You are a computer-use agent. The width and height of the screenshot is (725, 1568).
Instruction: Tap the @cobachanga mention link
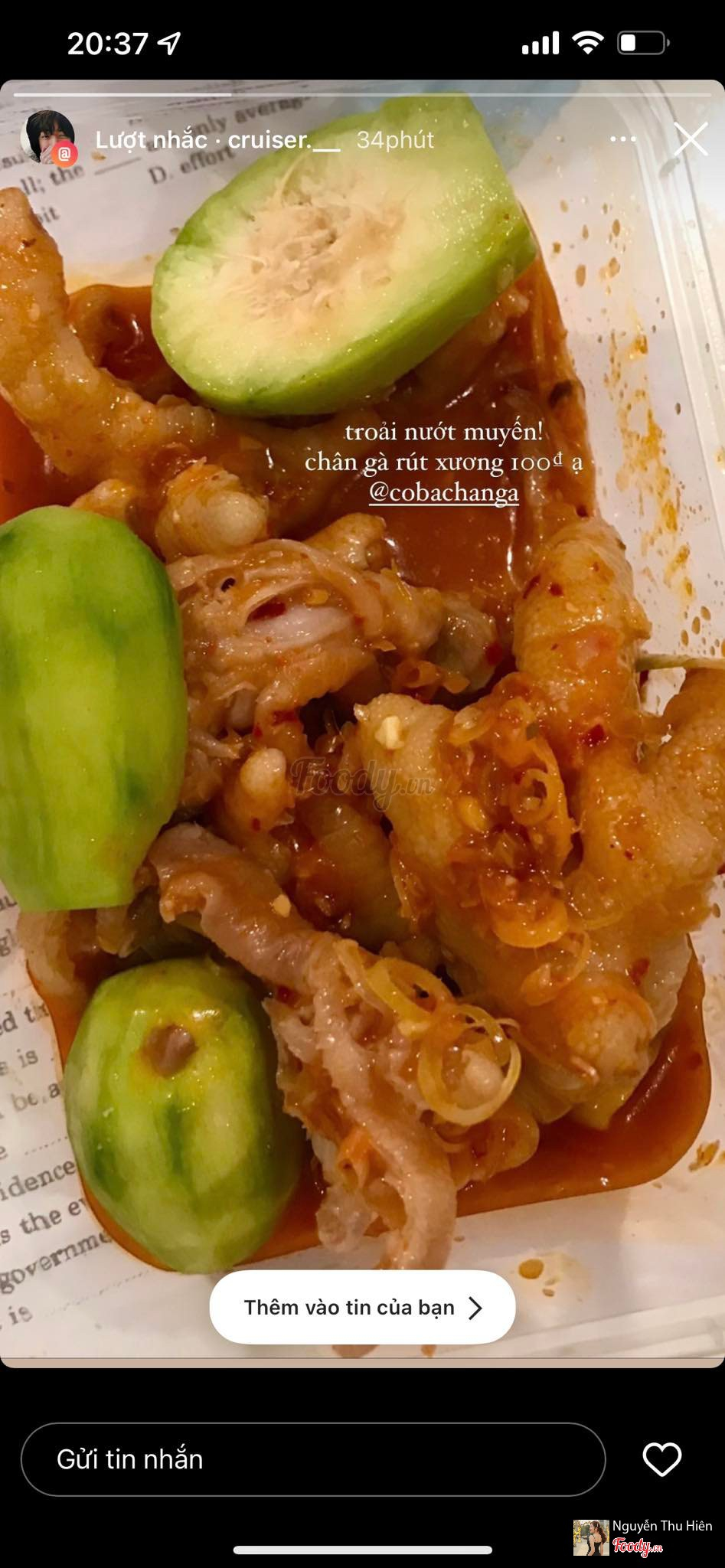(443, 493)
